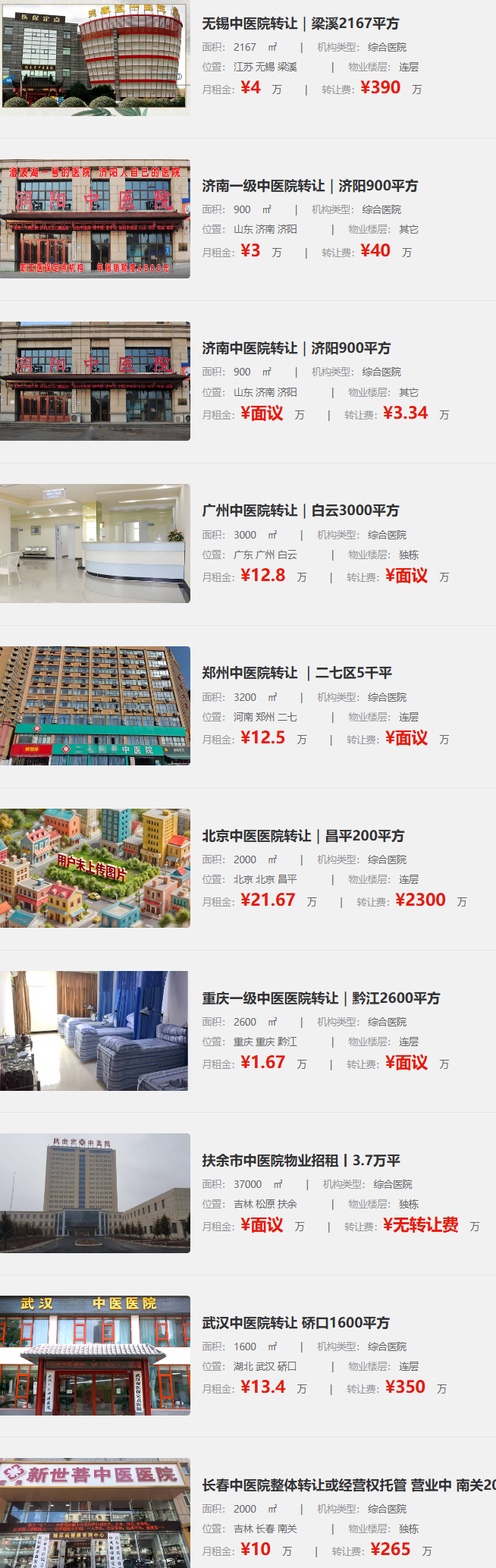The image size is (496, 1568).
Task: Open the 武汉中医院转让 硚口1600平方 listing
Action: pos(296,1322)
